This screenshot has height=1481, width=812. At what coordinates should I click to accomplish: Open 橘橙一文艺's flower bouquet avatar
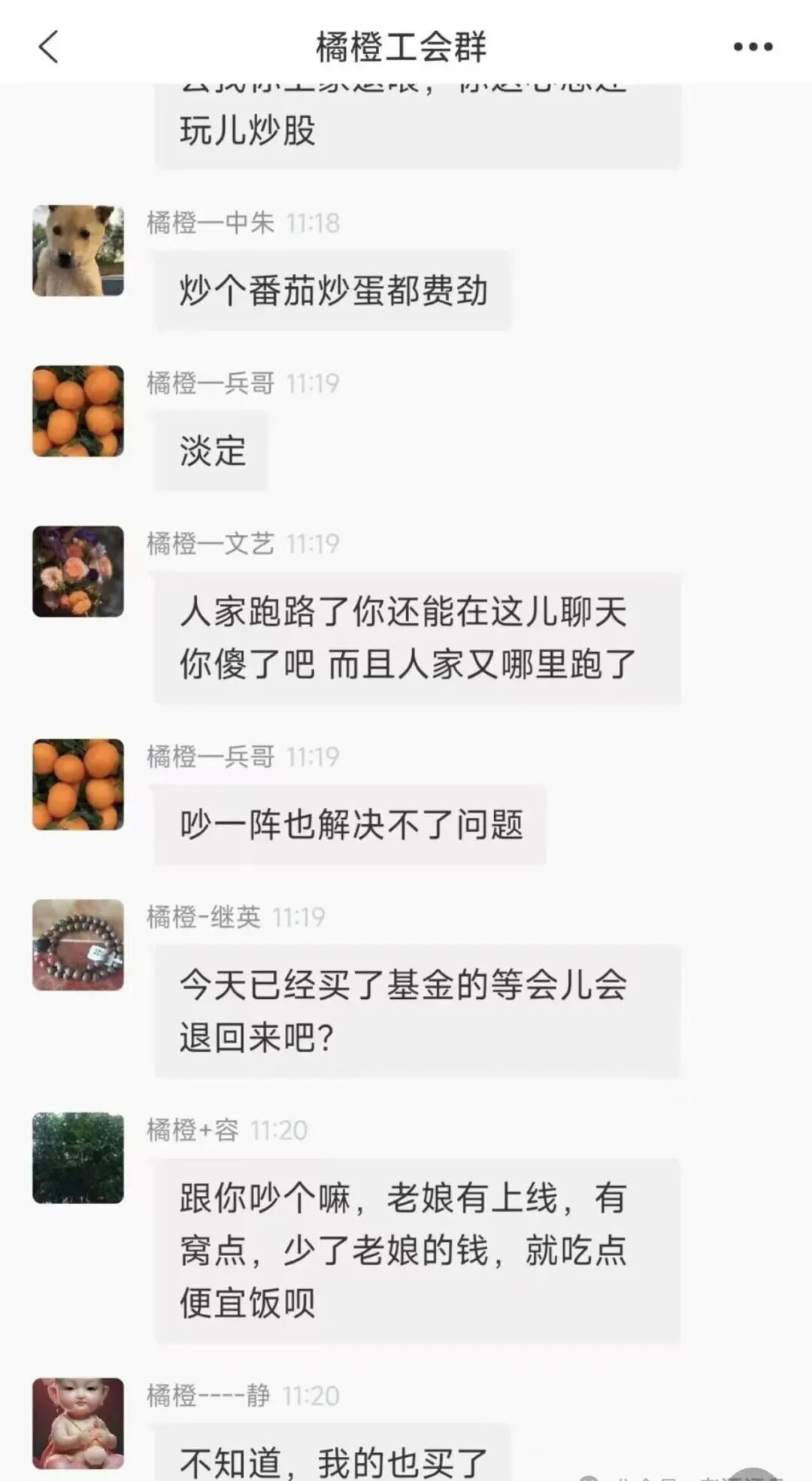[77, 572]
